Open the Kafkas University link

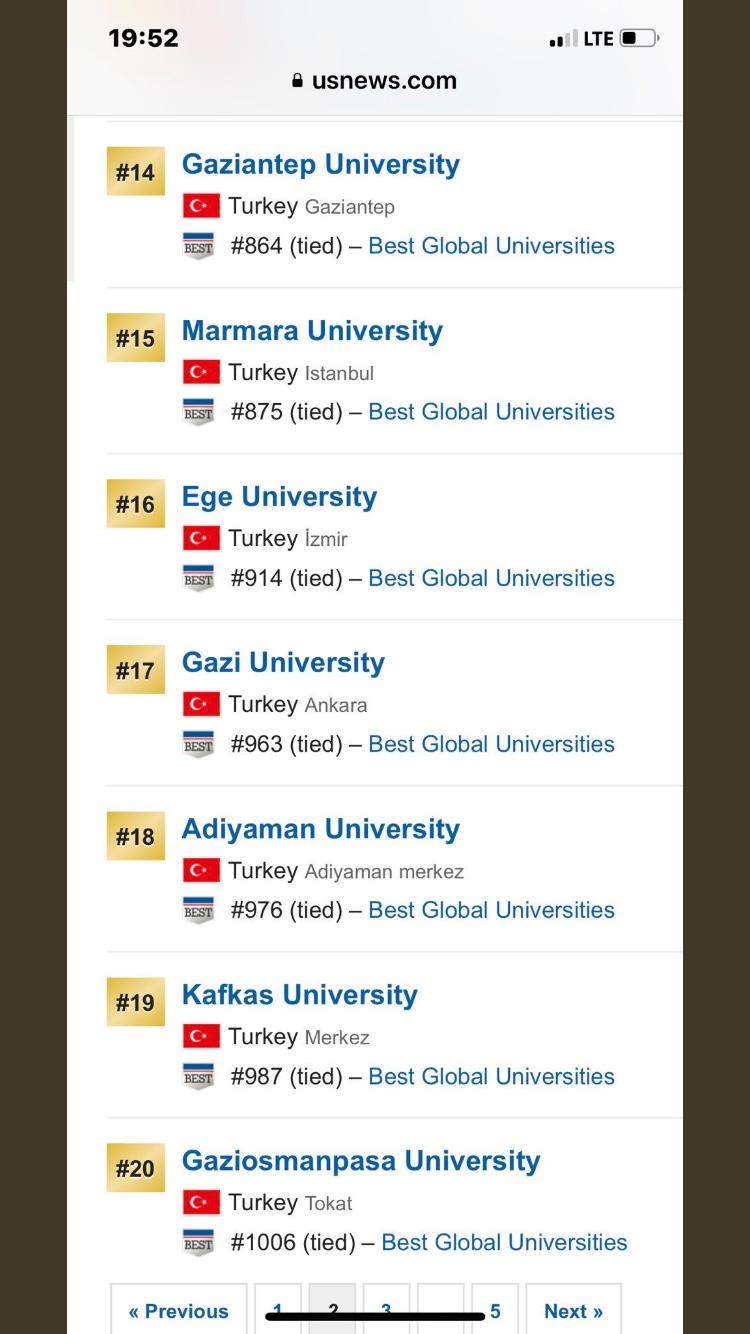point(299,995)
